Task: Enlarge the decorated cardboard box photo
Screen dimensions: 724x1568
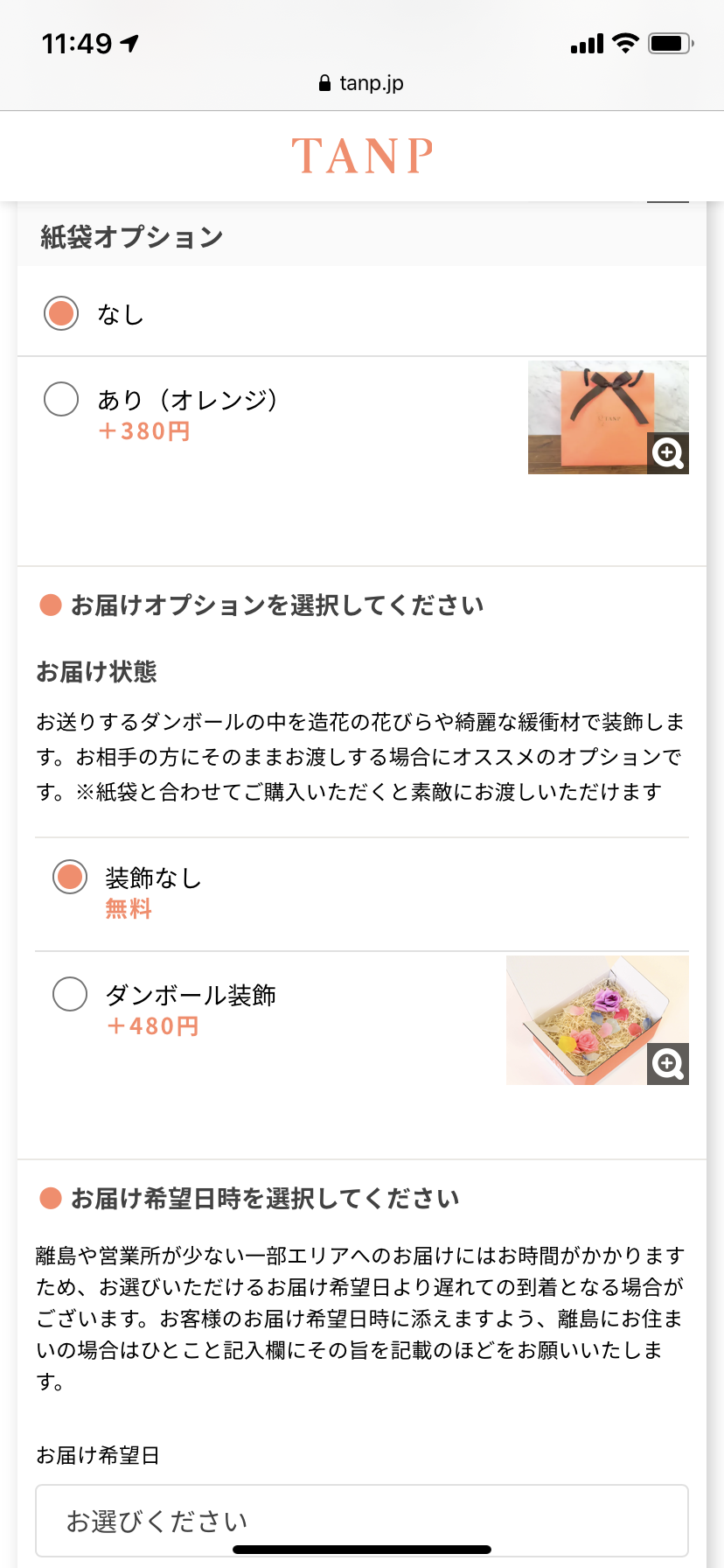Action: (x=668, y=1064)
